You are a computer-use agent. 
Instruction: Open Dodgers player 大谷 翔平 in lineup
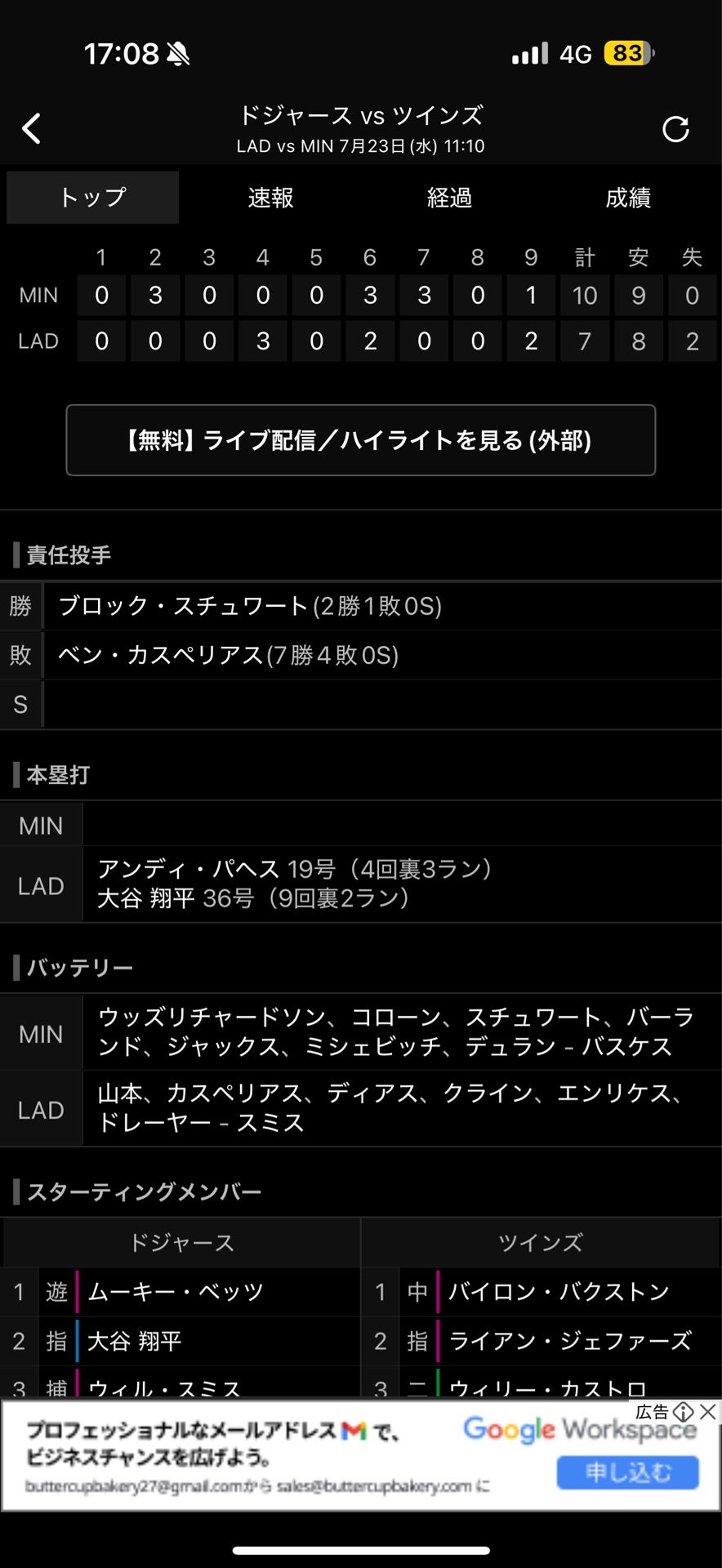[135, 1341]
